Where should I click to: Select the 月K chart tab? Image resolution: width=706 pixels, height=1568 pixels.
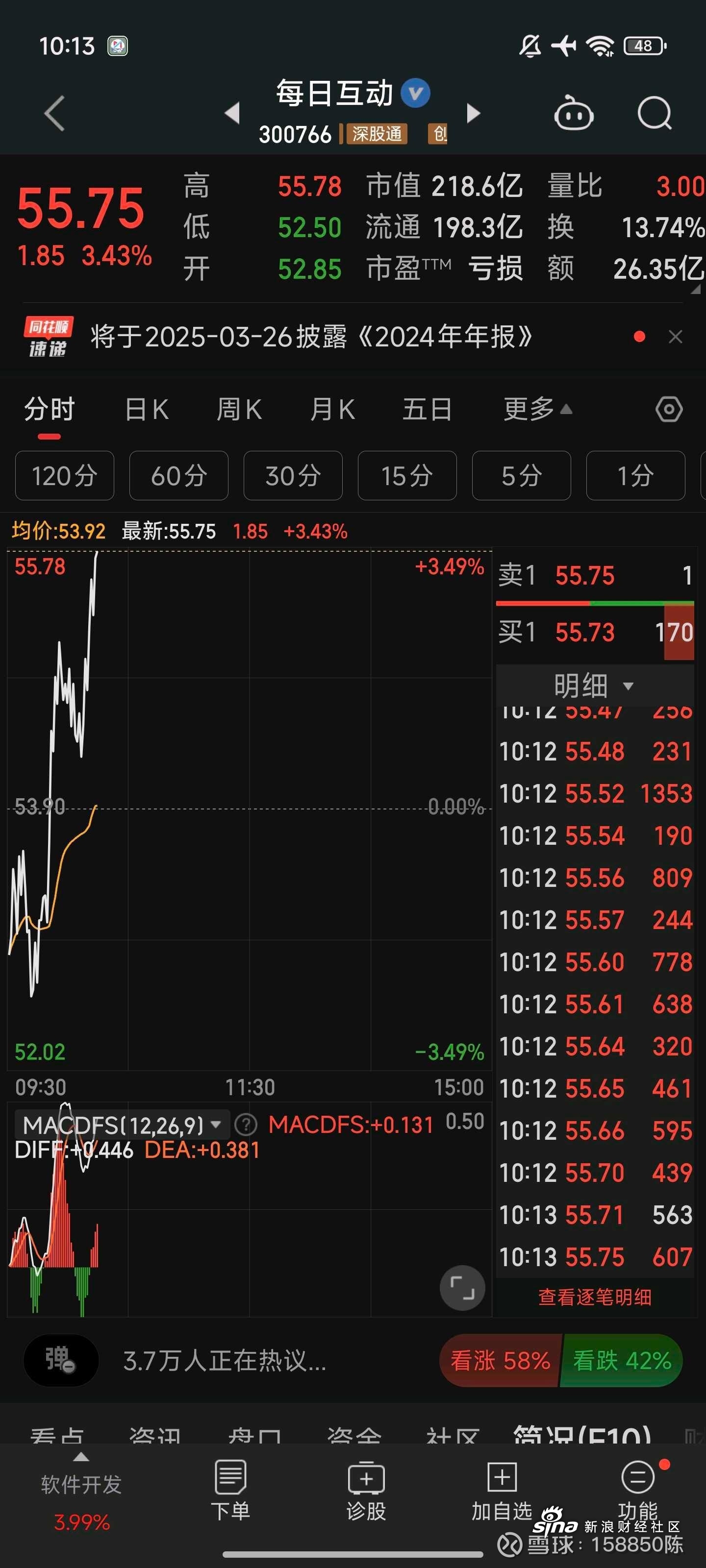pos(332,409)
